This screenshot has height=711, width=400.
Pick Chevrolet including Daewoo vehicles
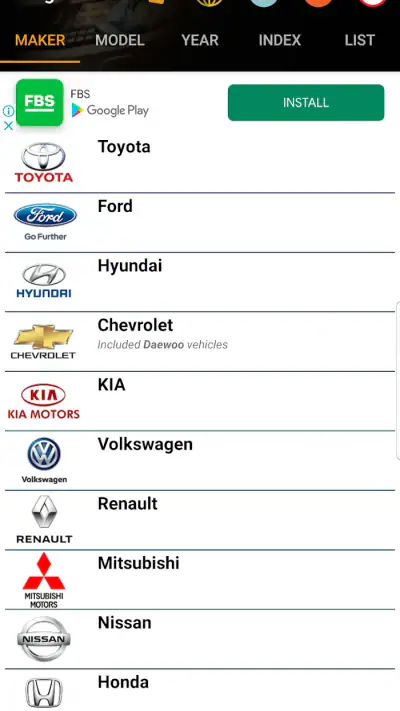pos(200,341)
